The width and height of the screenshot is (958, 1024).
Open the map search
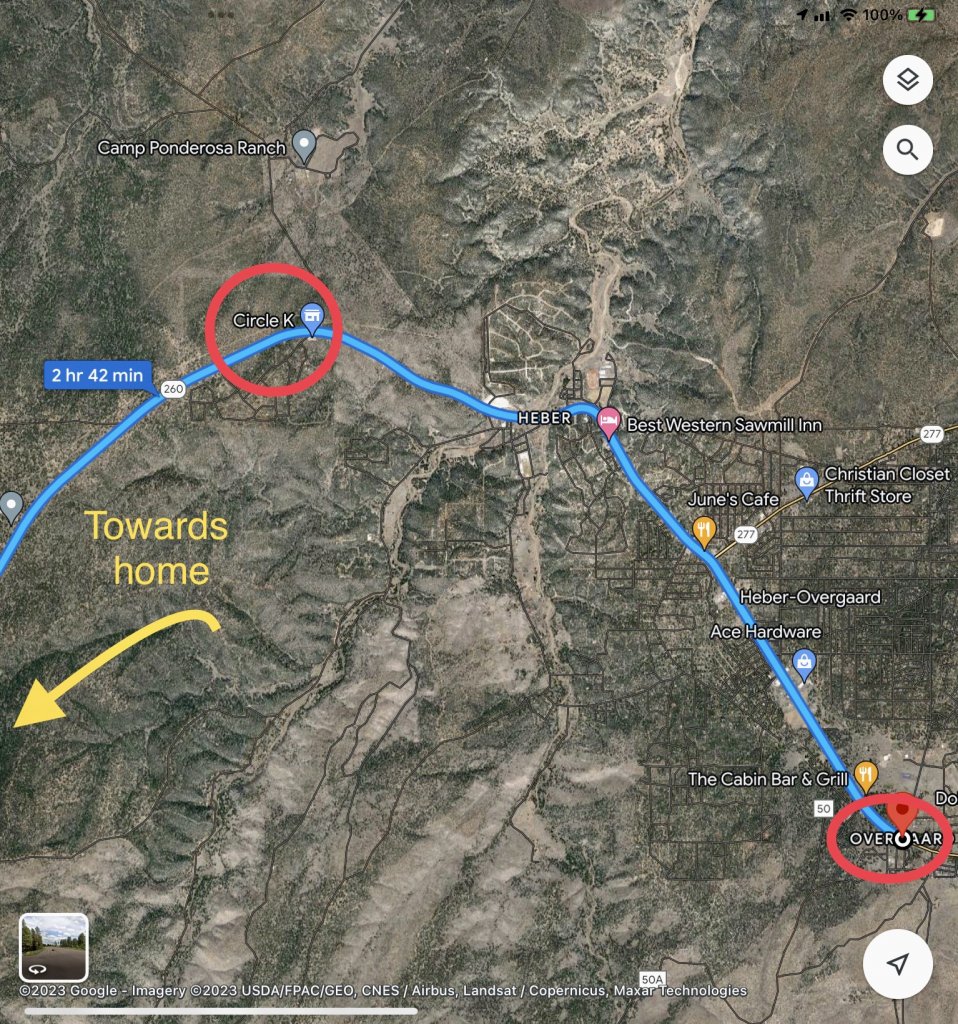[x=907, y=150]
